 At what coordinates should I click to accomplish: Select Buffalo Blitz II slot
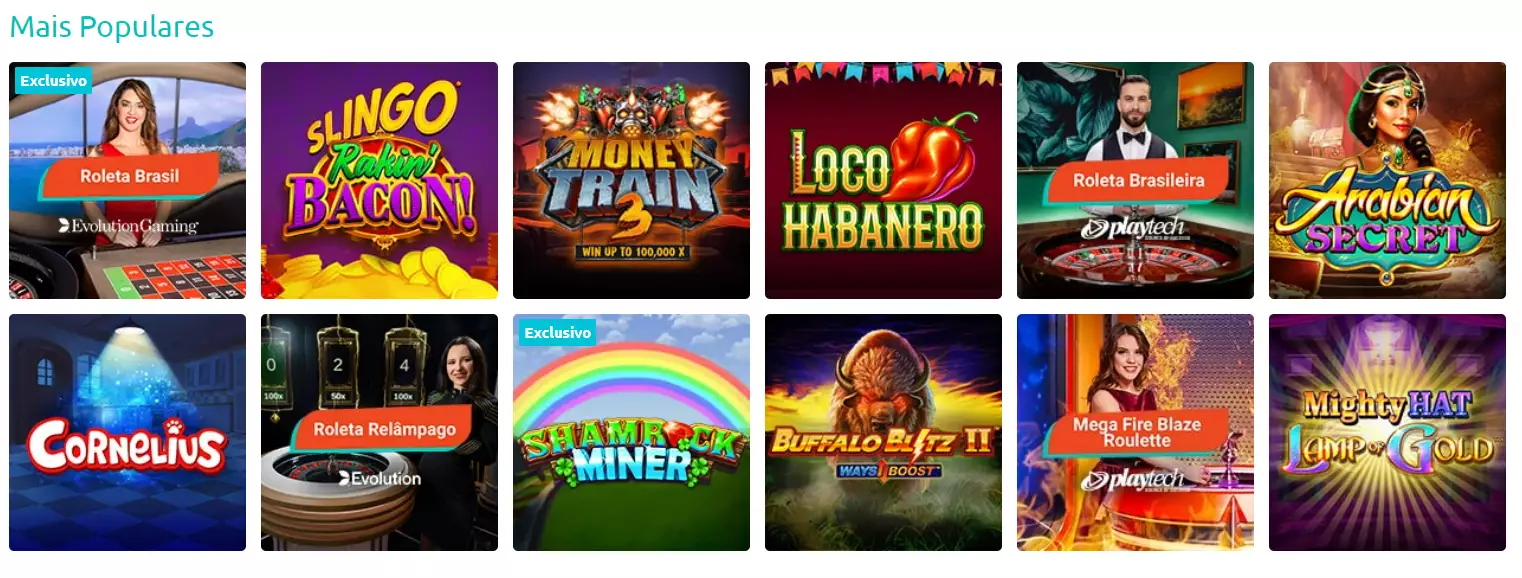[883, 432]
